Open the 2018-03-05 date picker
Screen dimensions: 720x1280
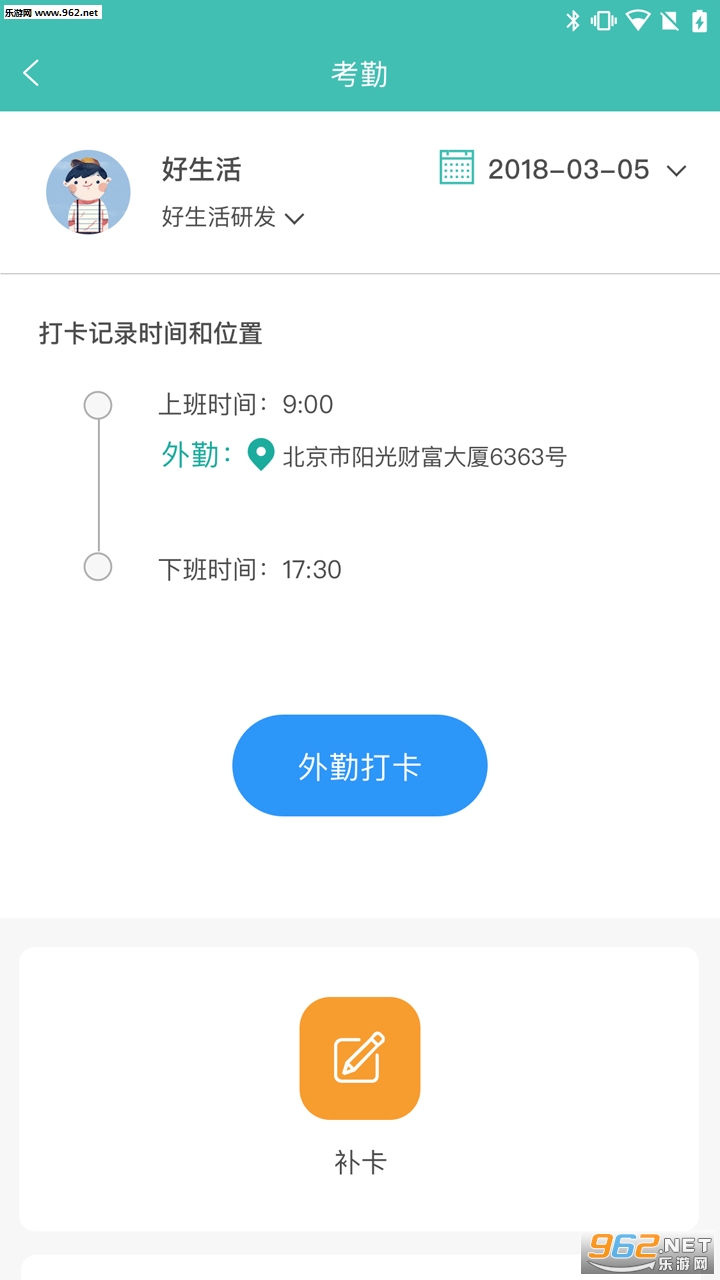[x=565, y=170]
